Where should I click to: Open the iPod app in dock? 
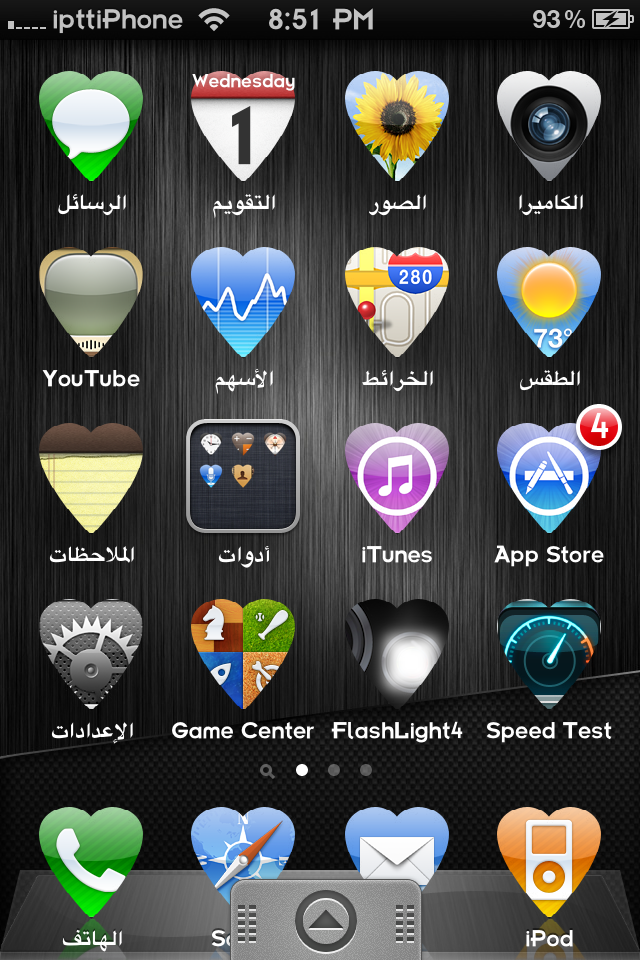[x=549, y=862]
